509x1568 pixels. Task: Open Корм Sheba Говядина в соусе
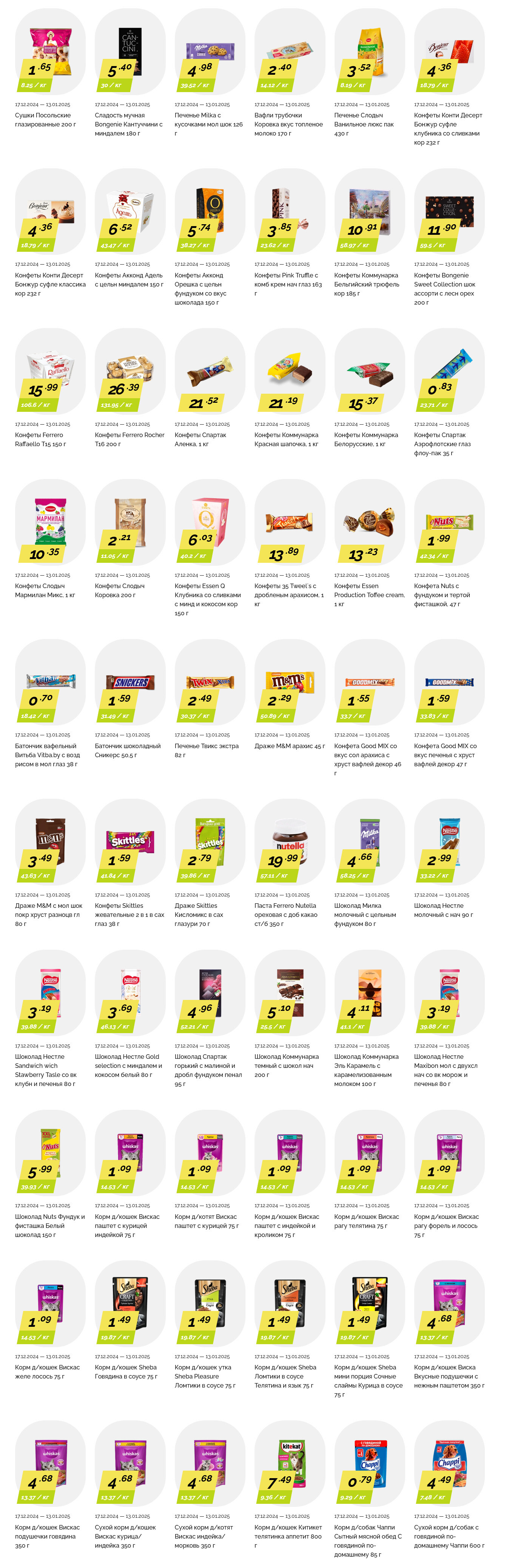[130, 1304]
